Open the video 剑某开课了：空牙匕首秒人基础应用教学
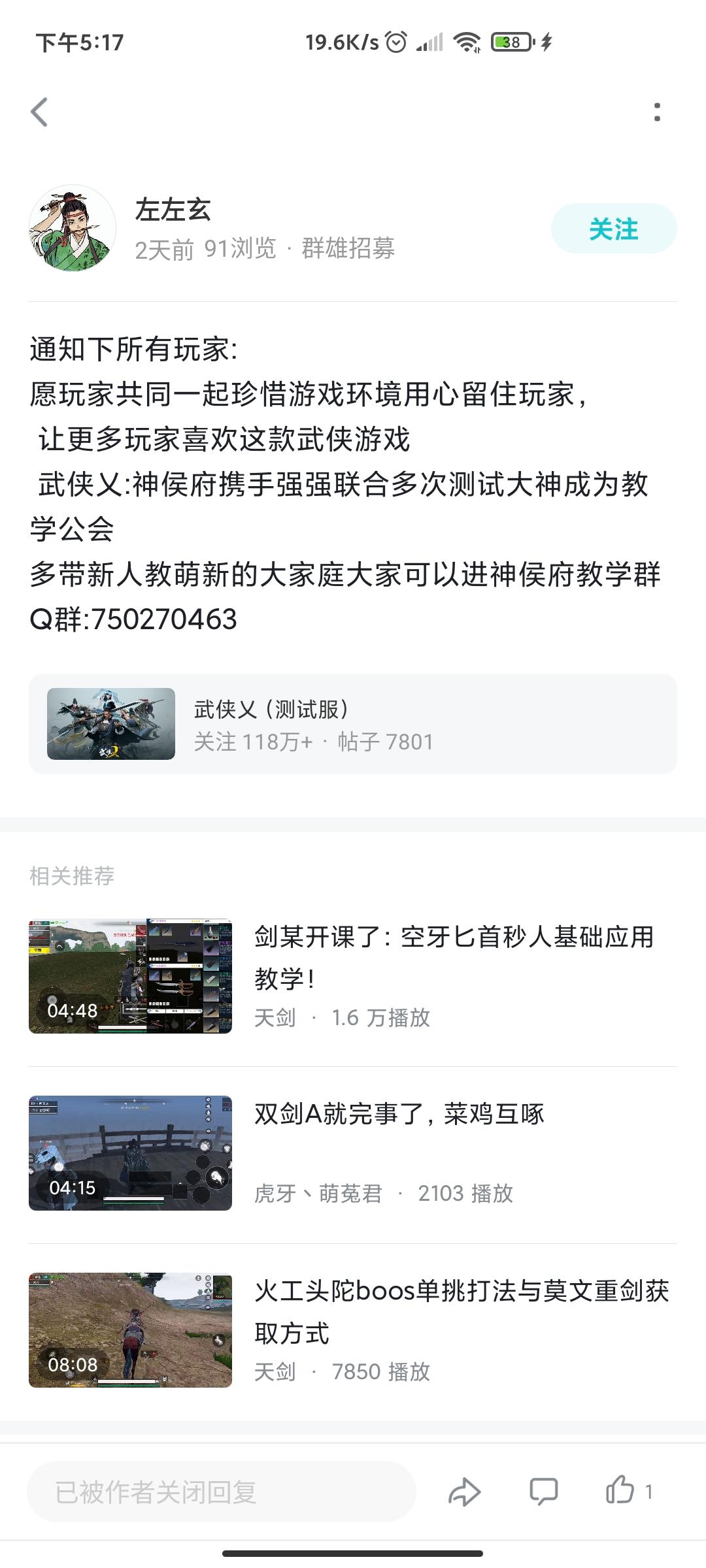706x1568 pixels. [353, 976]
